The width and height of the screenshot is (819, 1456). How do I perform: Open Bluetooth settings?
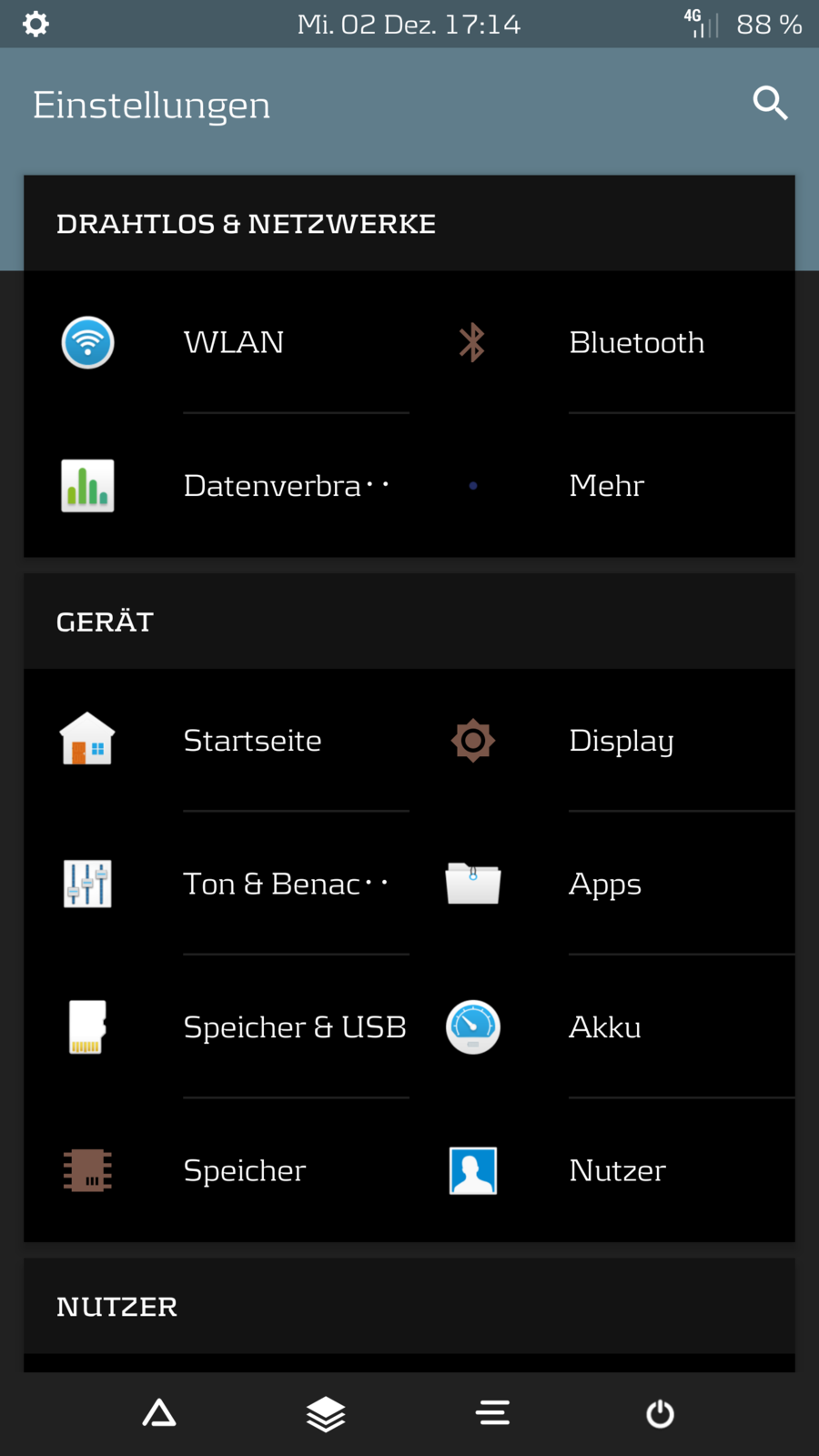(636, 342)
